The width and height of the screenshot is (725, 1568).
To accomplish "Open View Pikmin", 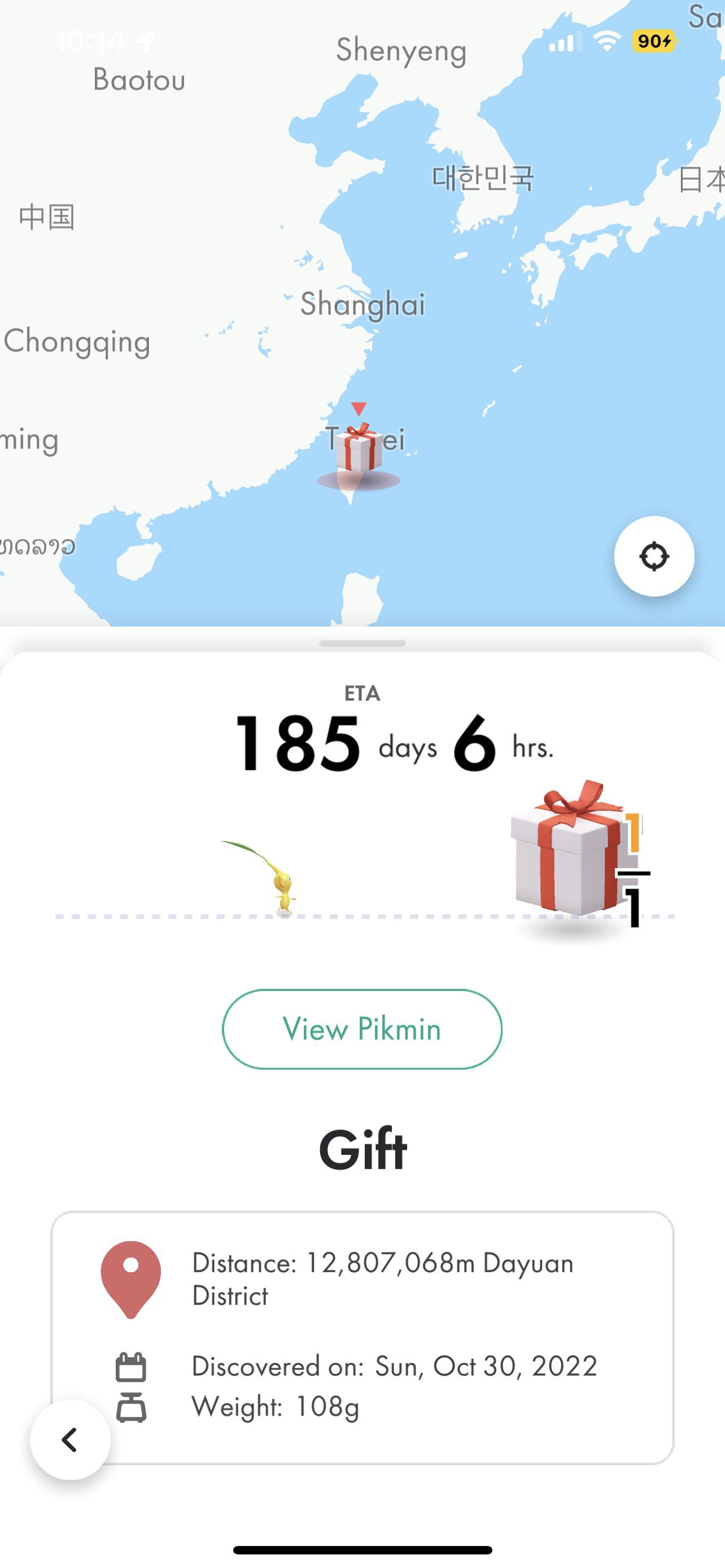I will click(x=362, y=1029).
